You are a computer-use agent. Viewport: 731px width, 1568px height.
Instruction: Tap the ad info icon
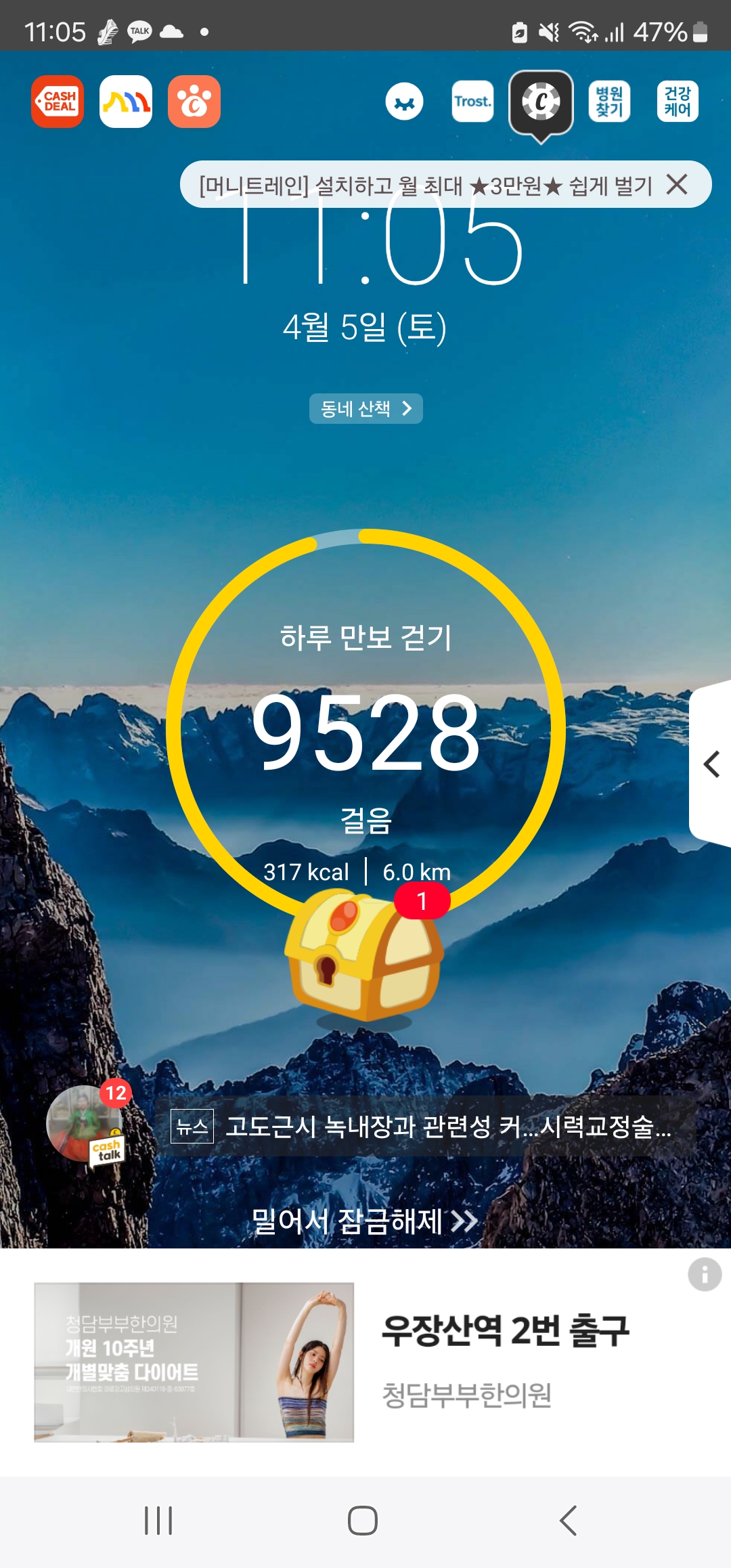[x=705, y=1275]
